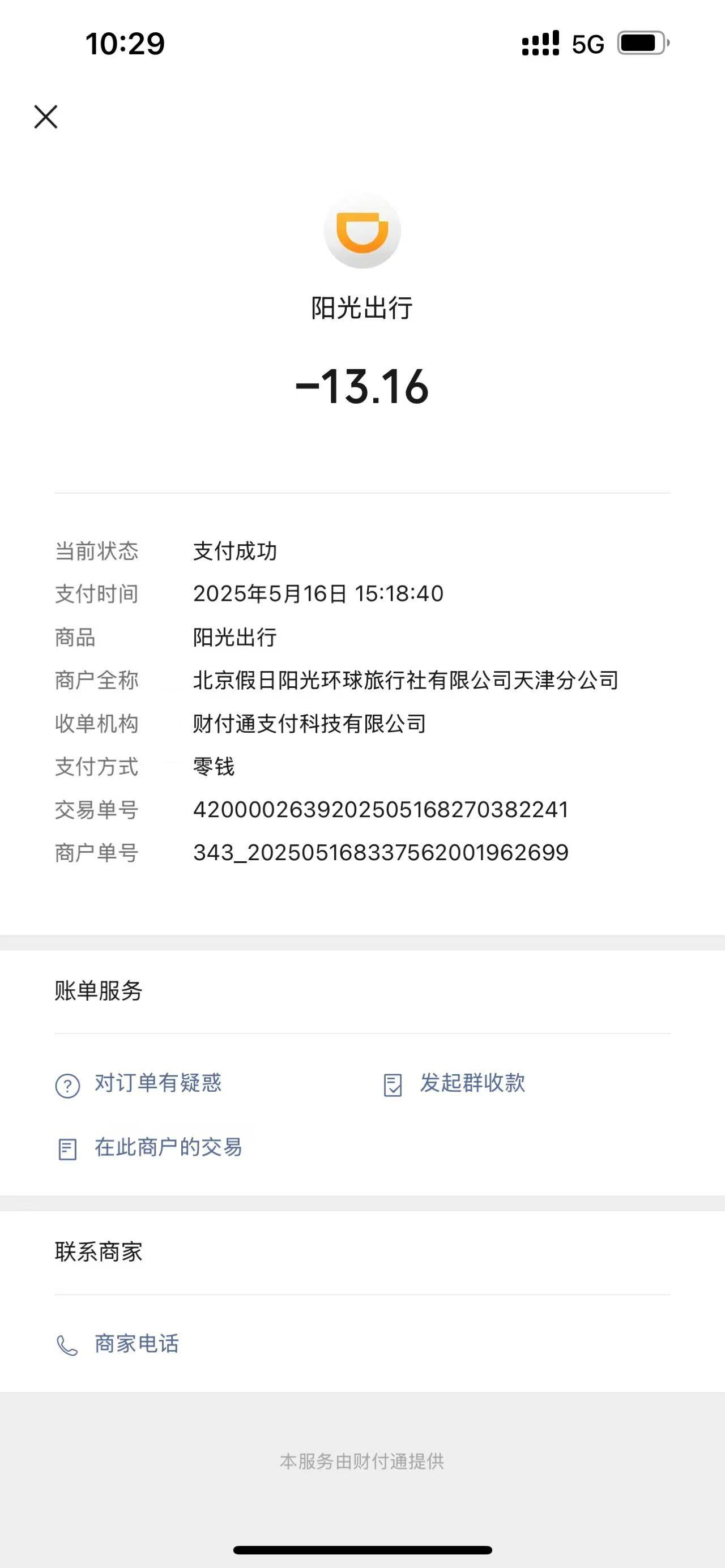Open the 阳光出行 merchant logo
Screen dimensions: 725x1568
click(x=362, y=231)
